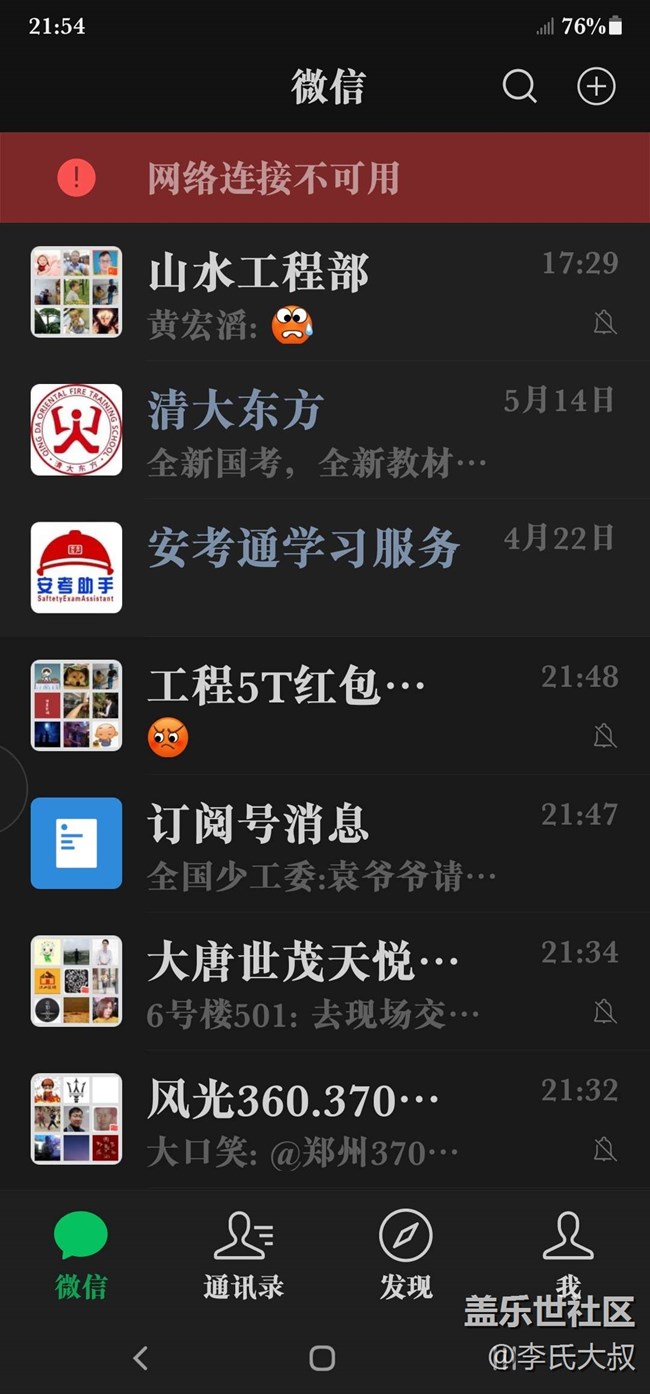Open the 山水工程部 group chat

coord(325,292)
